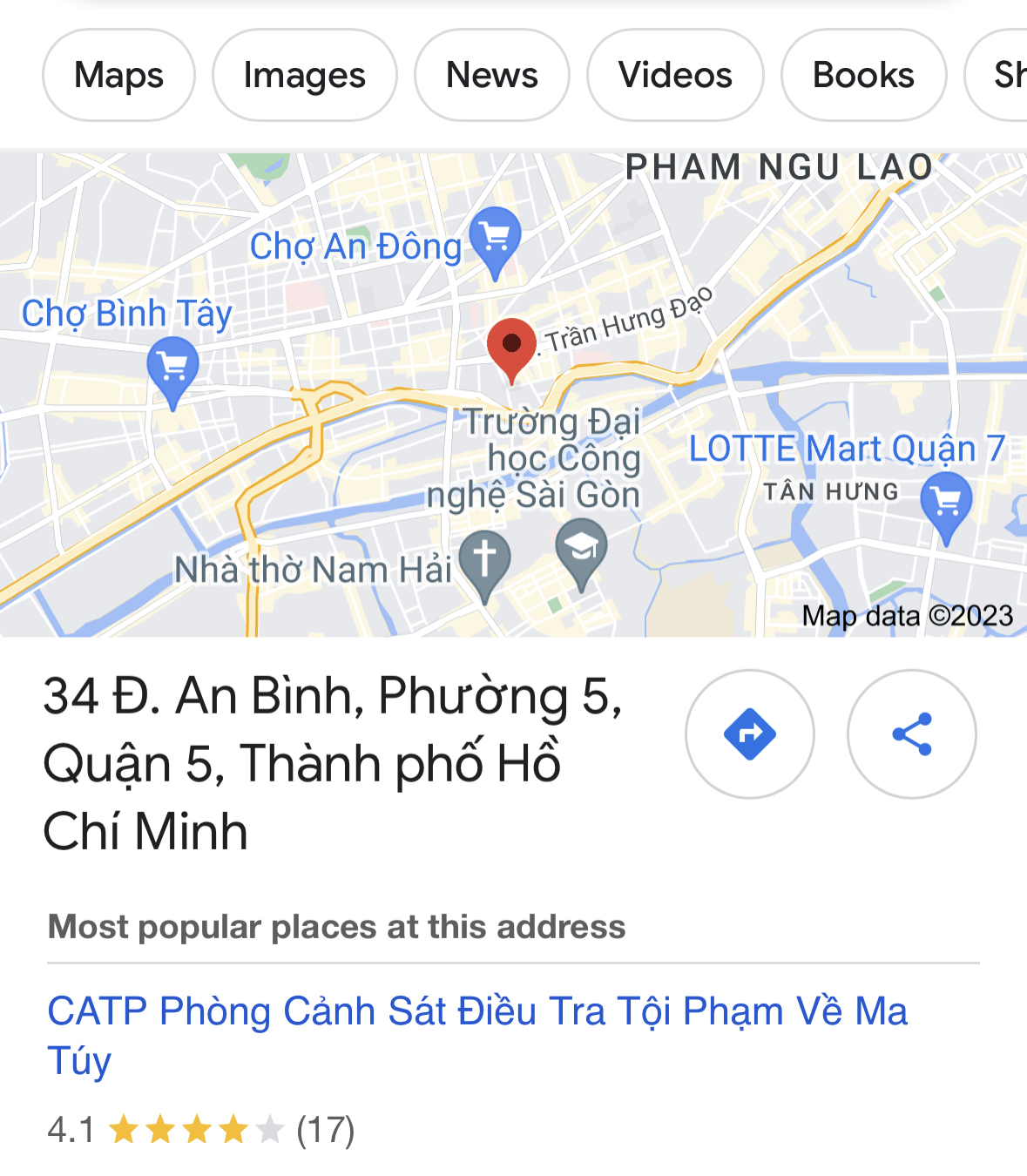
Task: Switch to the Images search tab
Action: point(304,76)
